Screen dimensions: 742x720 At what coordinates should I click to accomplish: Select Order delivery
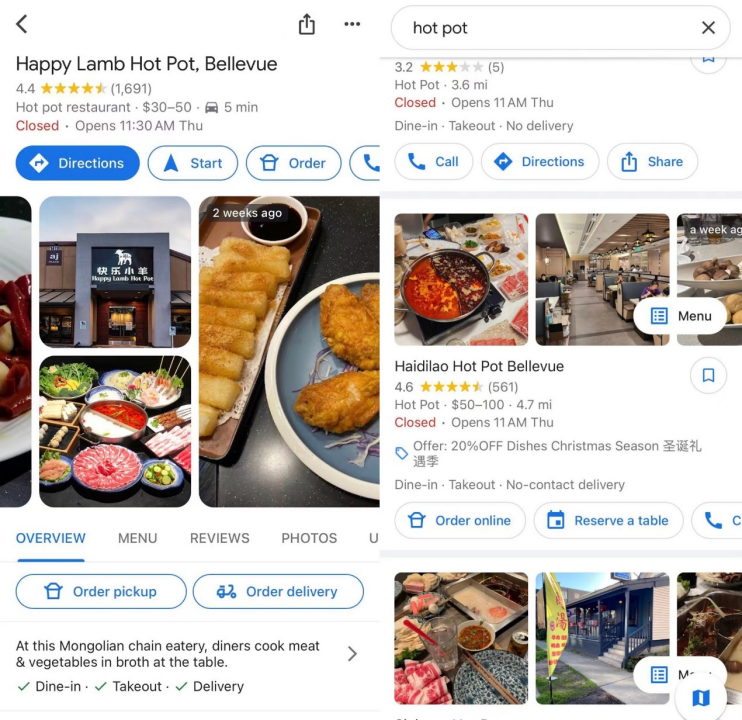click(x=278, y=592)
